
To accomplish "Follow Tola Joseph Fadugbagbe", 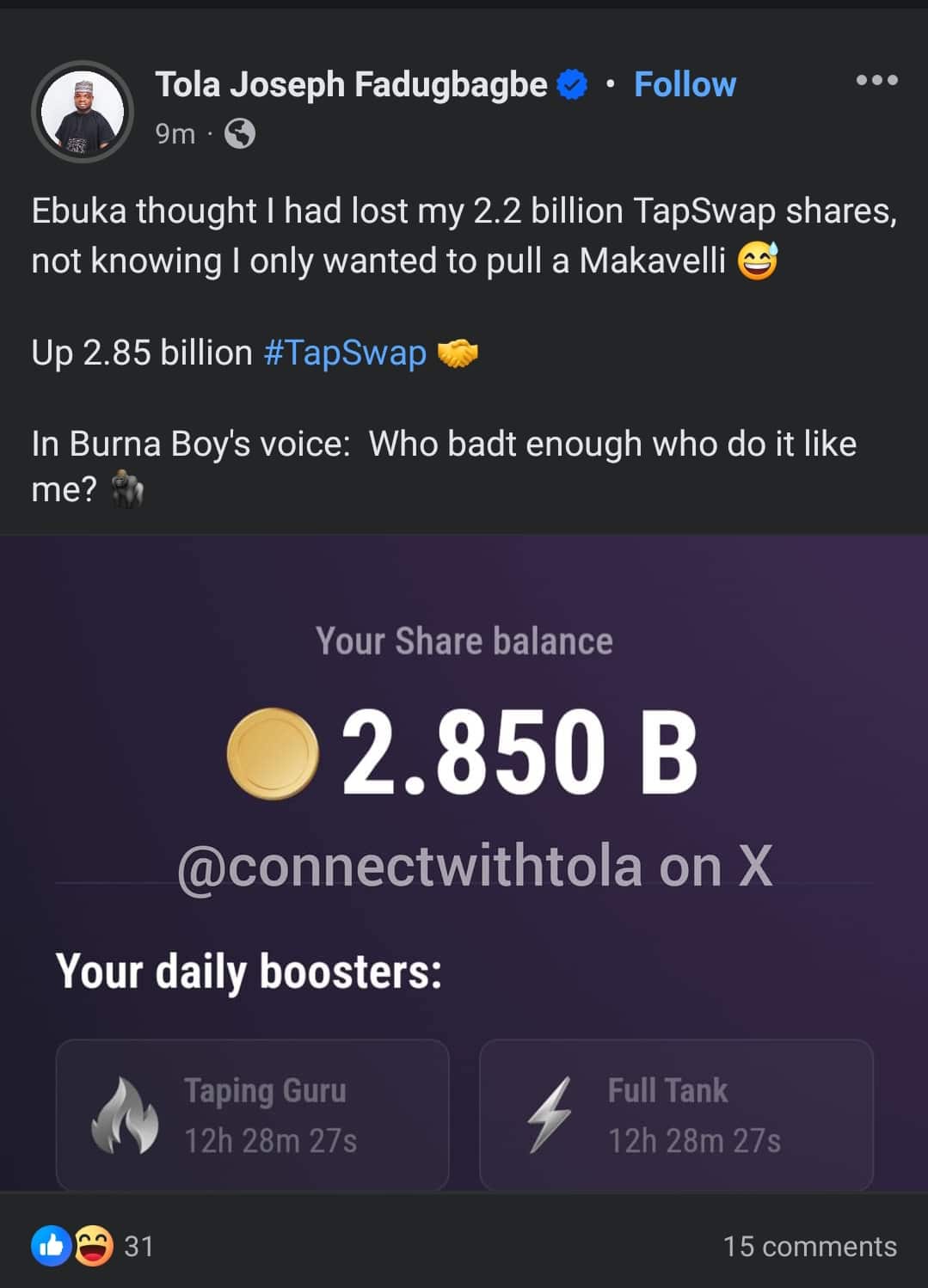I will click(x=685, y=84).
